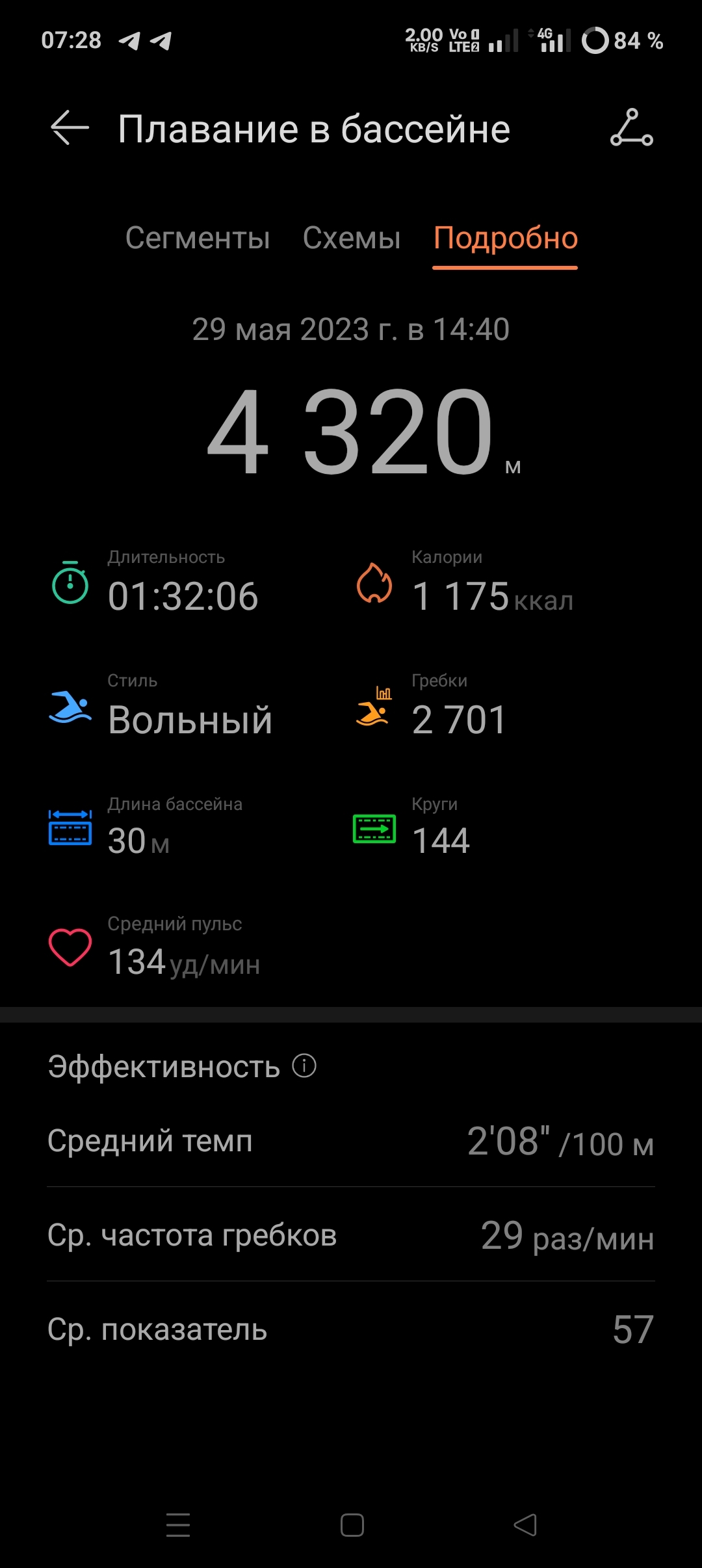Open the info icon next to Эффективность

coord(304,1065)
